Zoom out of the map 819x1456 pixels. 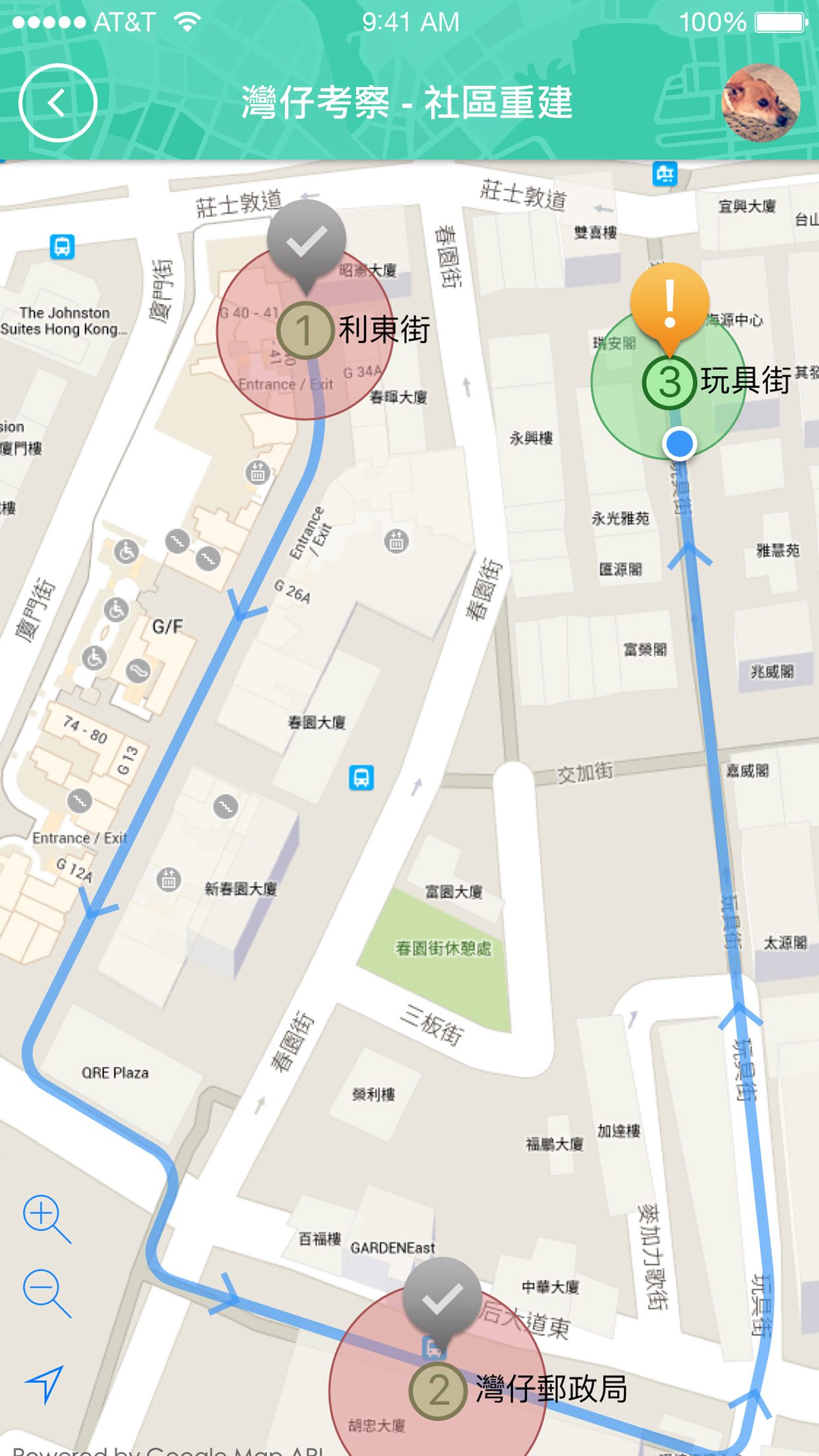(x=45, y=1292)
